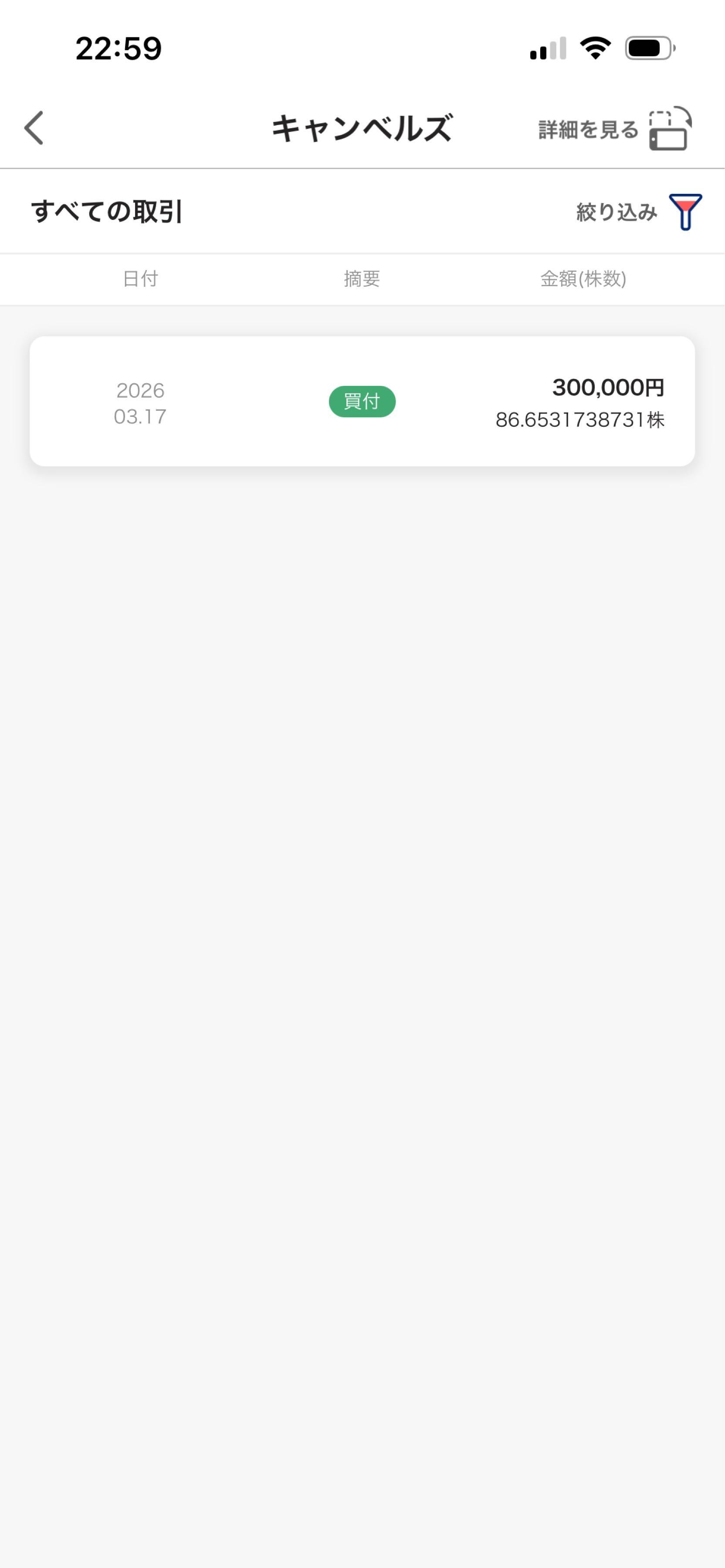Image resolution: width=725 pixels, height=1568 pixels.
Task: Open the 2026.03.17 買付 transaction card
Action: (x=362, y=402)
